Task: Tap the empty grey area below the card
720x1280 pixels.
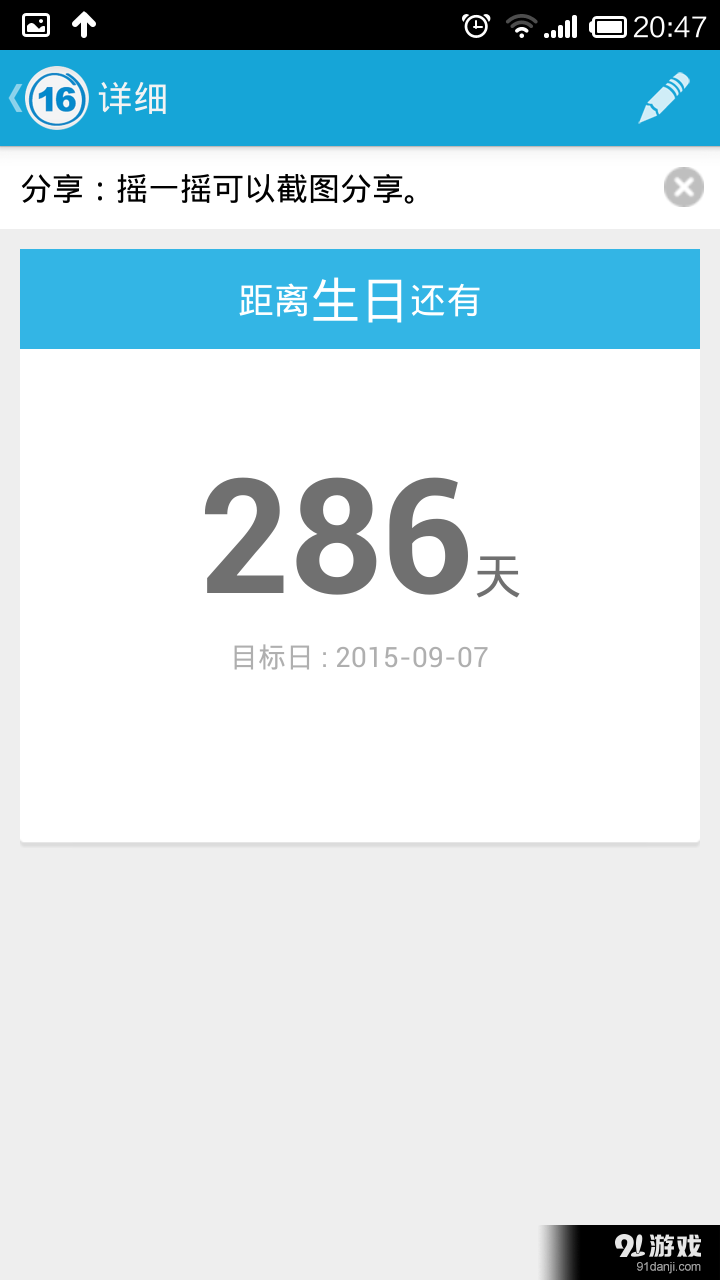Action: (360, 1000)
